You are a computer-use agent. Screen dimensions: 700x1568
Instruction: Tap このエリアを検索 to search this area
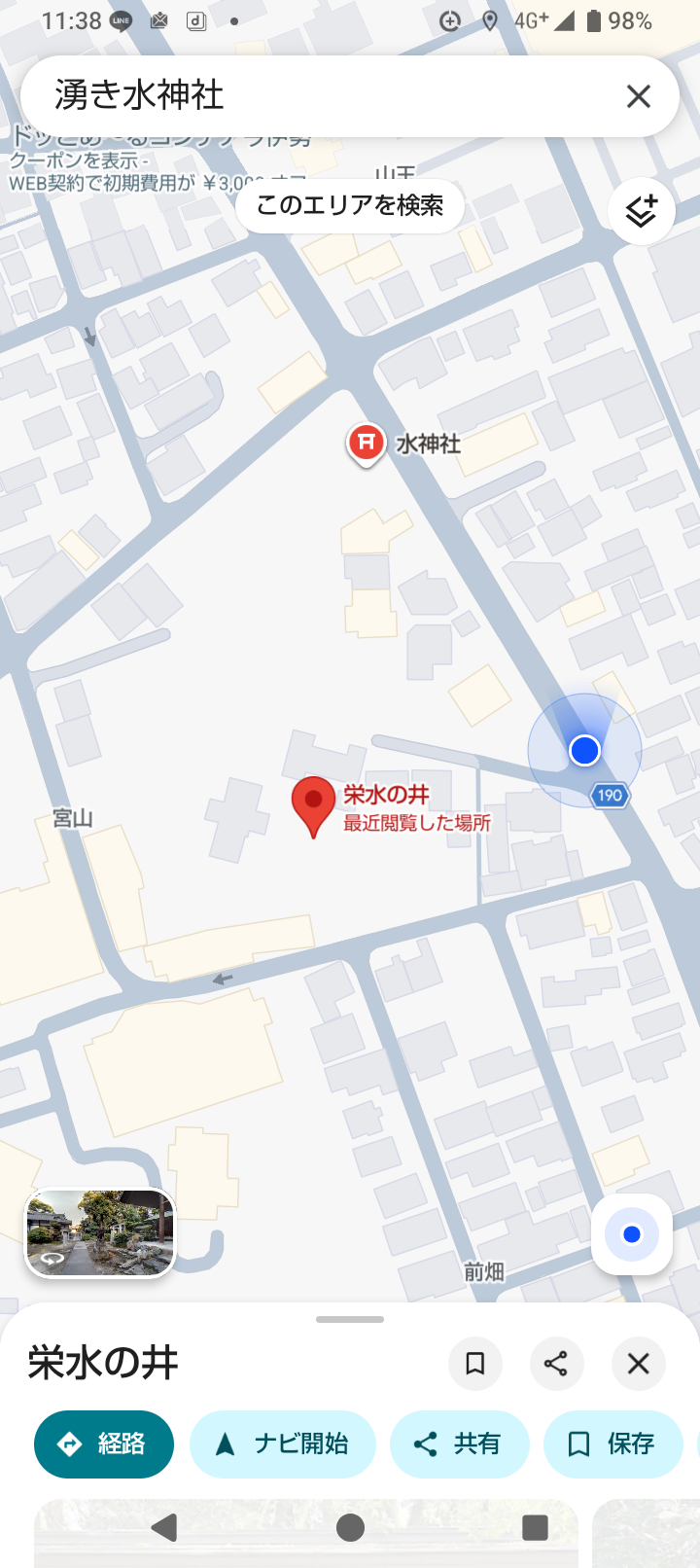pyautogui.click(x=350, y=205)
